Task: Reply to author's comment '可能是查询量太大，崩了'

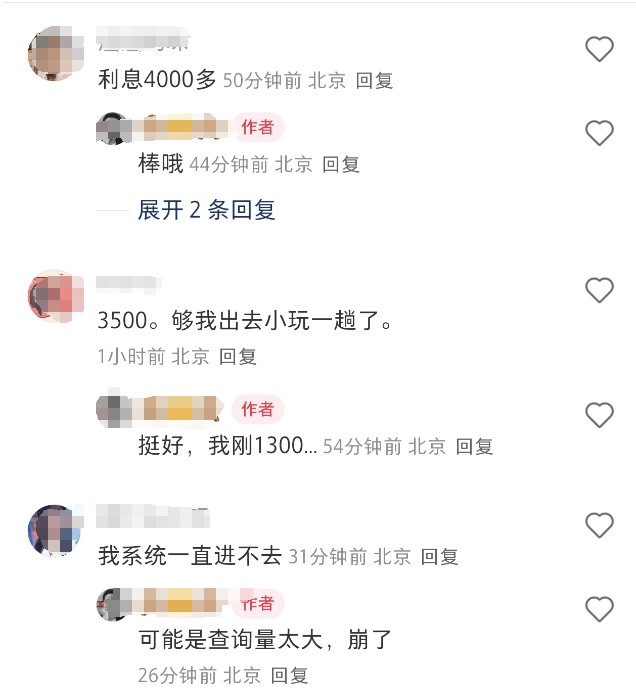Action: point(290,675)
